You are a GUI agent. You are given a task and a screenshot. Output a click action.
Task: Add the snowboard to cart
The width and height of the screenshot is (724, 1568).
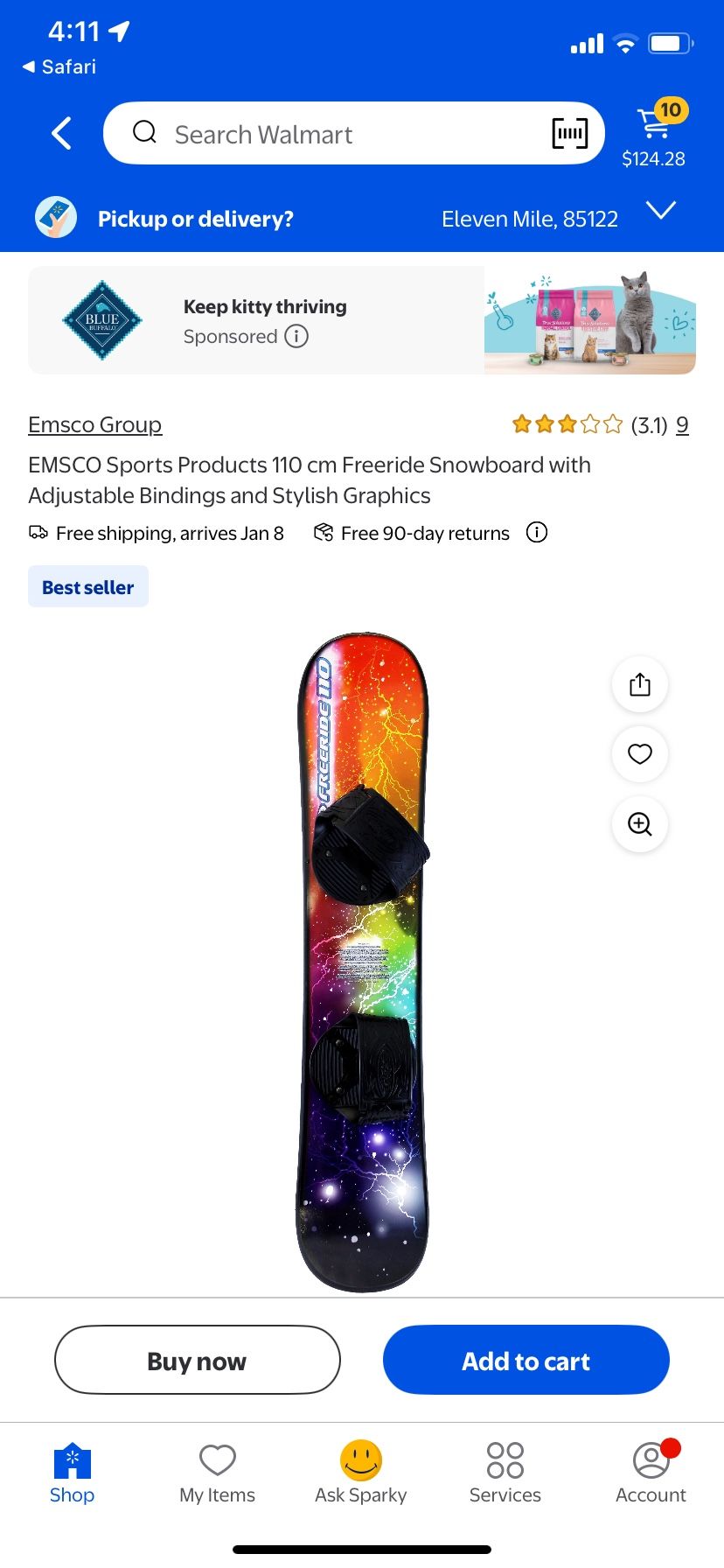[x=525, y=1360]
